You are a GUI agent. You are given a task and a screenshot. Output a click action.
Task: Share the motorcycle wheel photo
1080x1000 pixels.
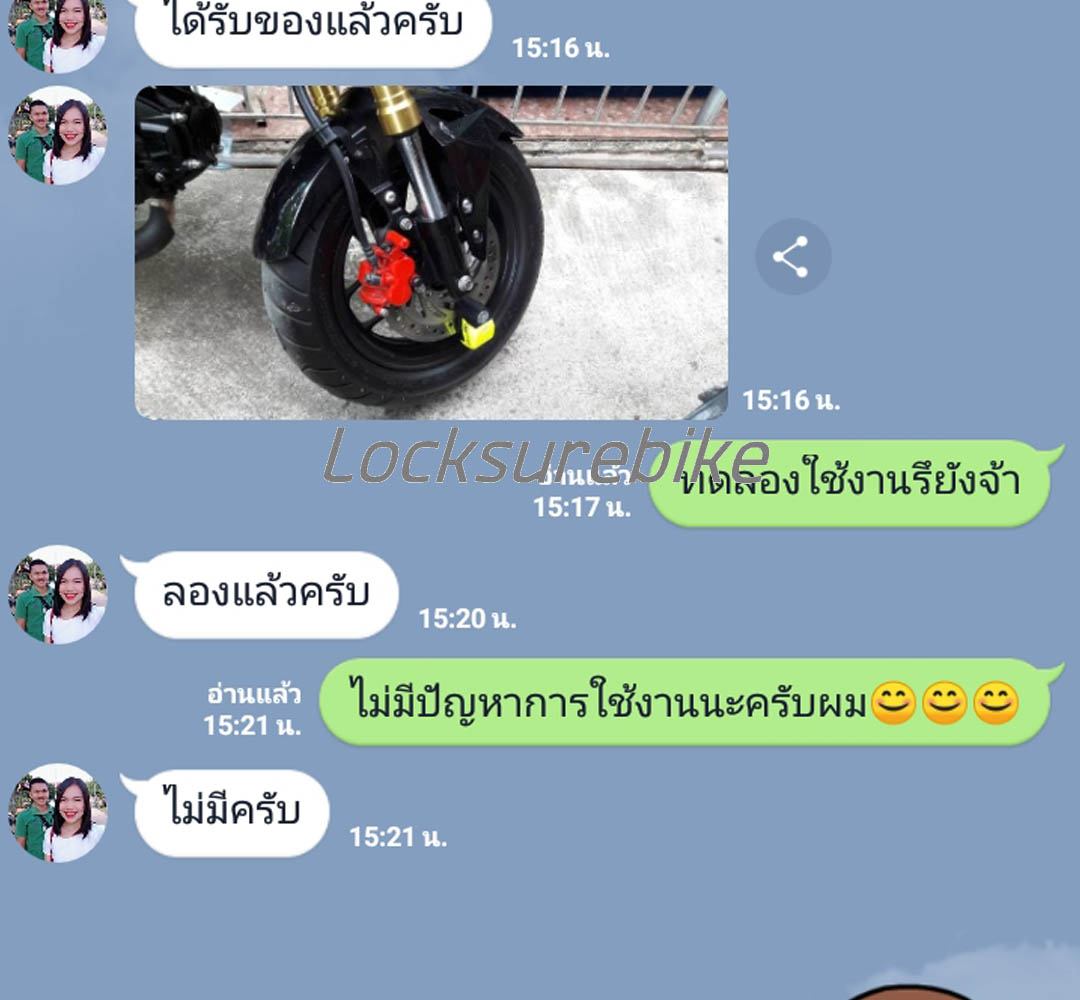[x=792, y=257]
